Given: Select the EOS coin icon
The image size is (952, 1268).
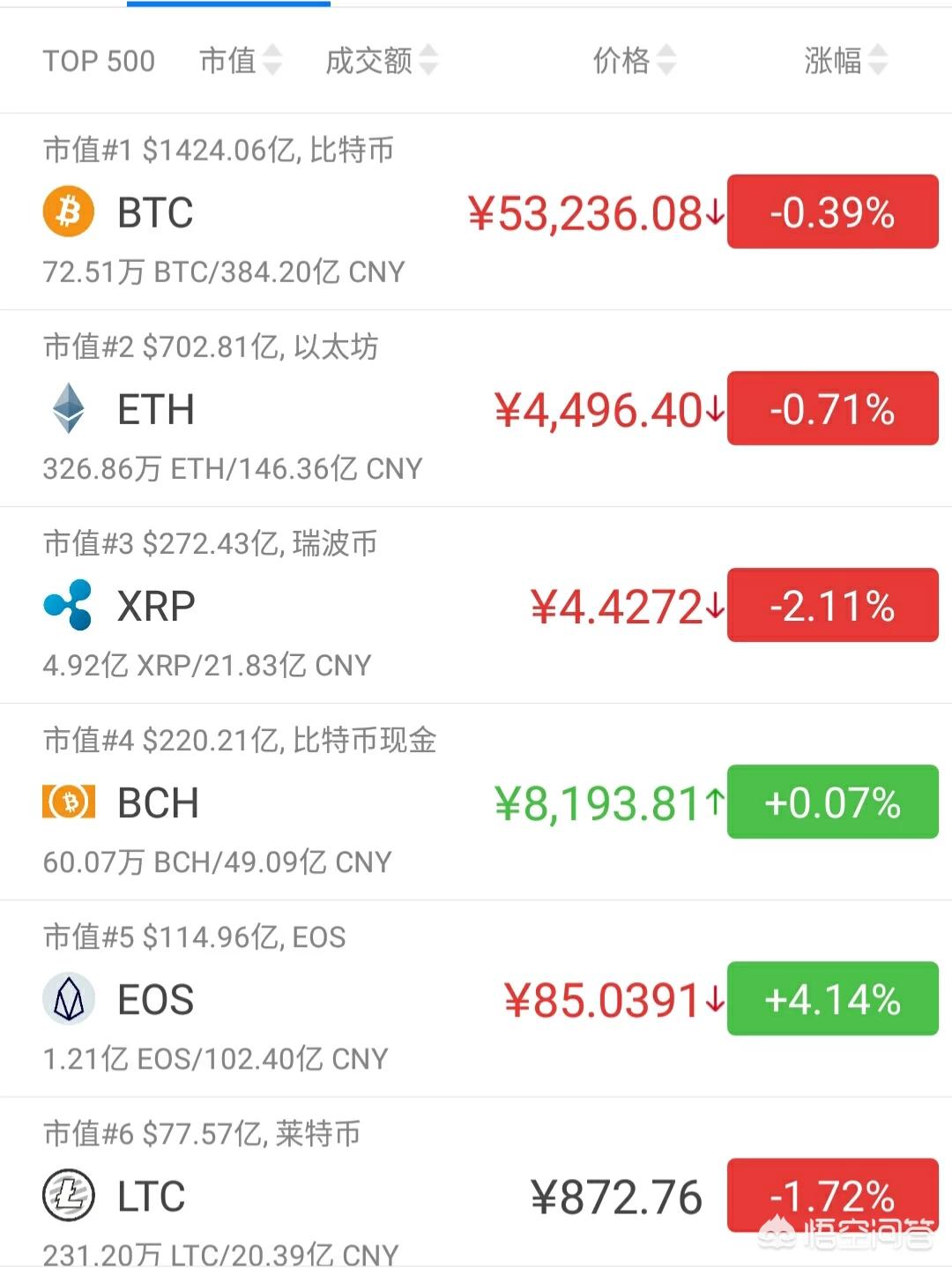Looking at the screenshot, I should 69,999.
